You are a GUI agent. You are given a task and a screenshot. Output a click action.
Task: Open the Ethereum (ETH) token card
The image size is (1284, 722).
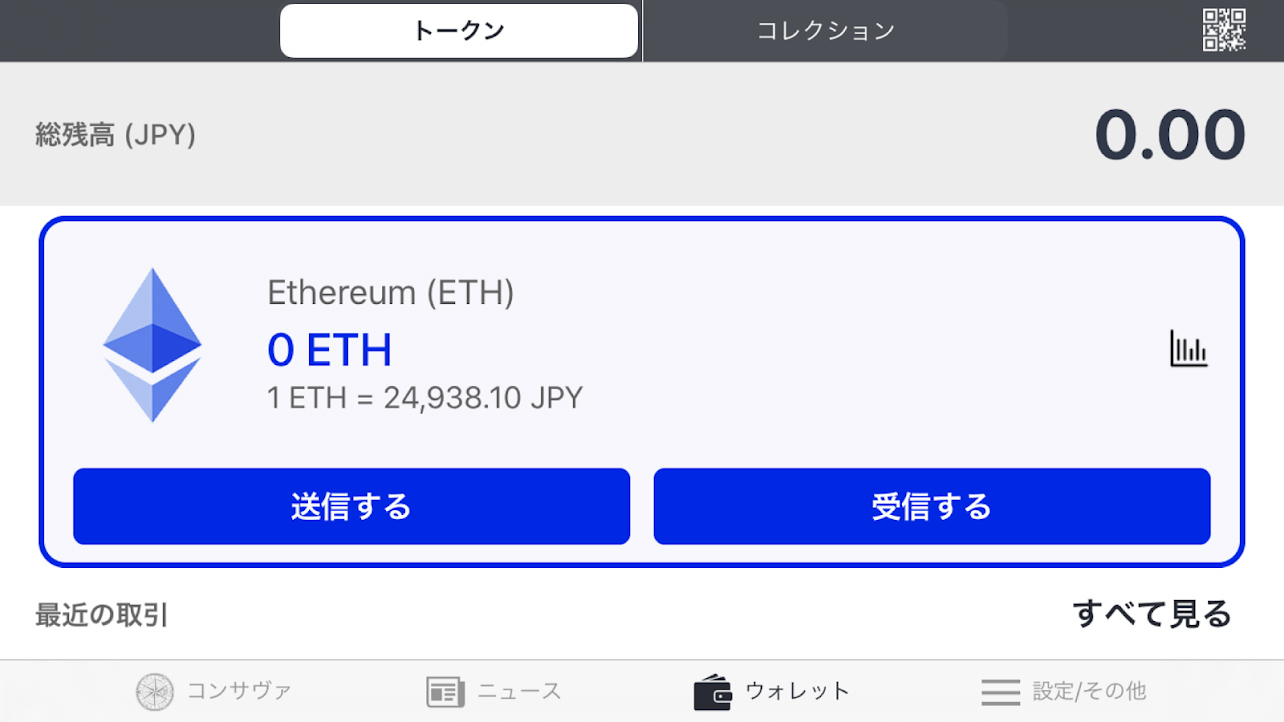point(640,340)
